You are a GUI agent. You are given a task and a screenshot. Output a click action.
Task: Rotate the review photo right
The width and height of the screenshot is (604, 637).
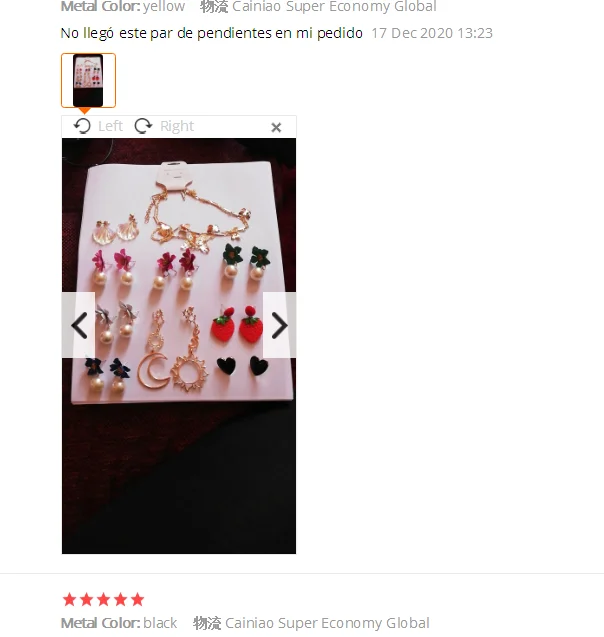click(x=164, y=126)
